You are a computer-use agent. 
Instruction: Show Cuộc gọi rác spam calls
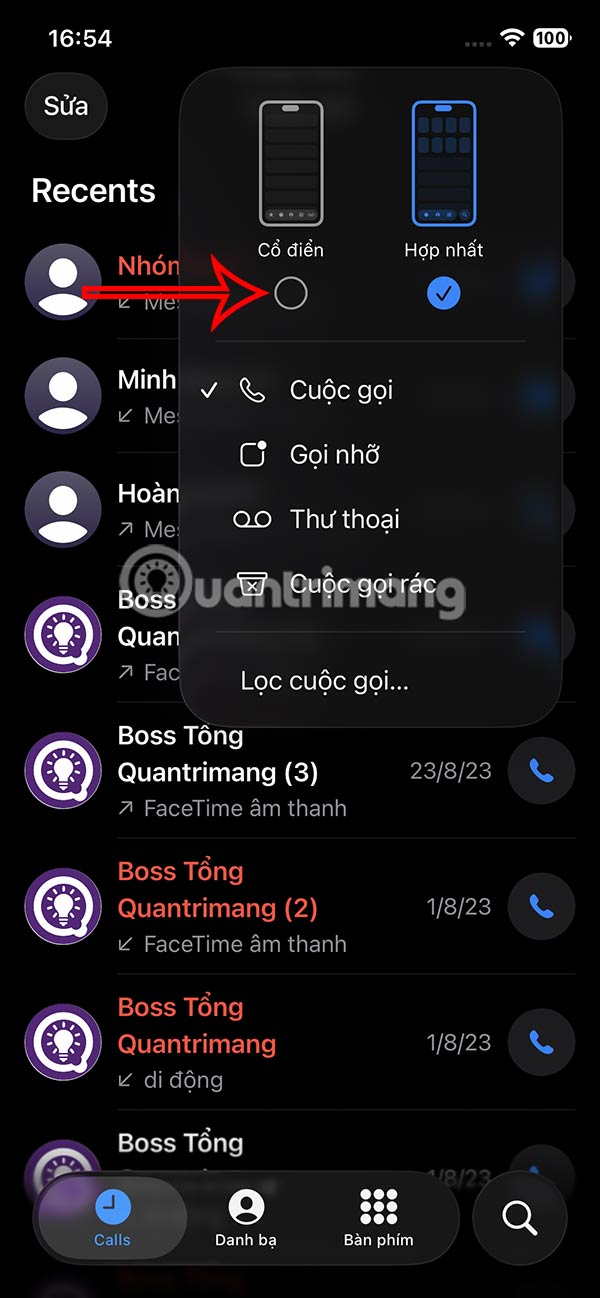362,584
